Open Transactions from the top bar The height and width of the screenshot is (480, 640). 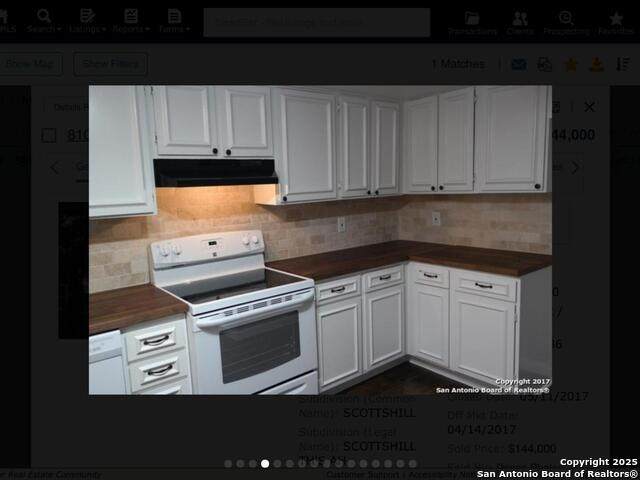pyautogui.click(x=472, y=22)
